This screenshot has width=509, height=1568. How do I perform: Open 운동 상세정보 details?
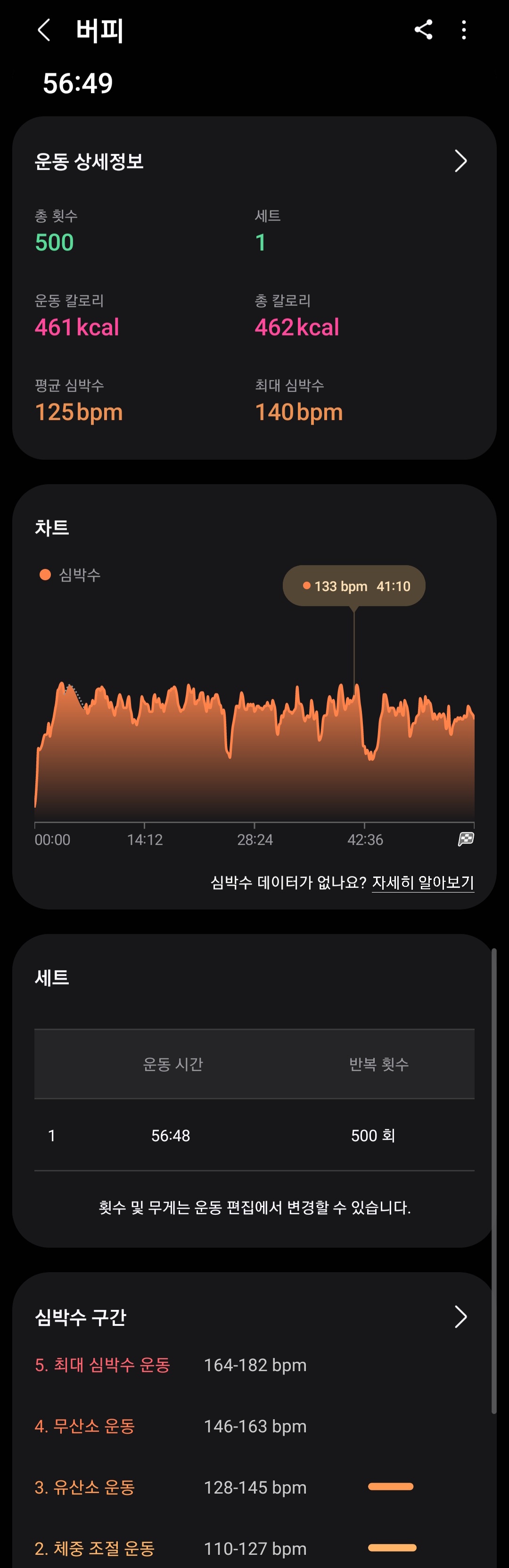click(460, 161)
